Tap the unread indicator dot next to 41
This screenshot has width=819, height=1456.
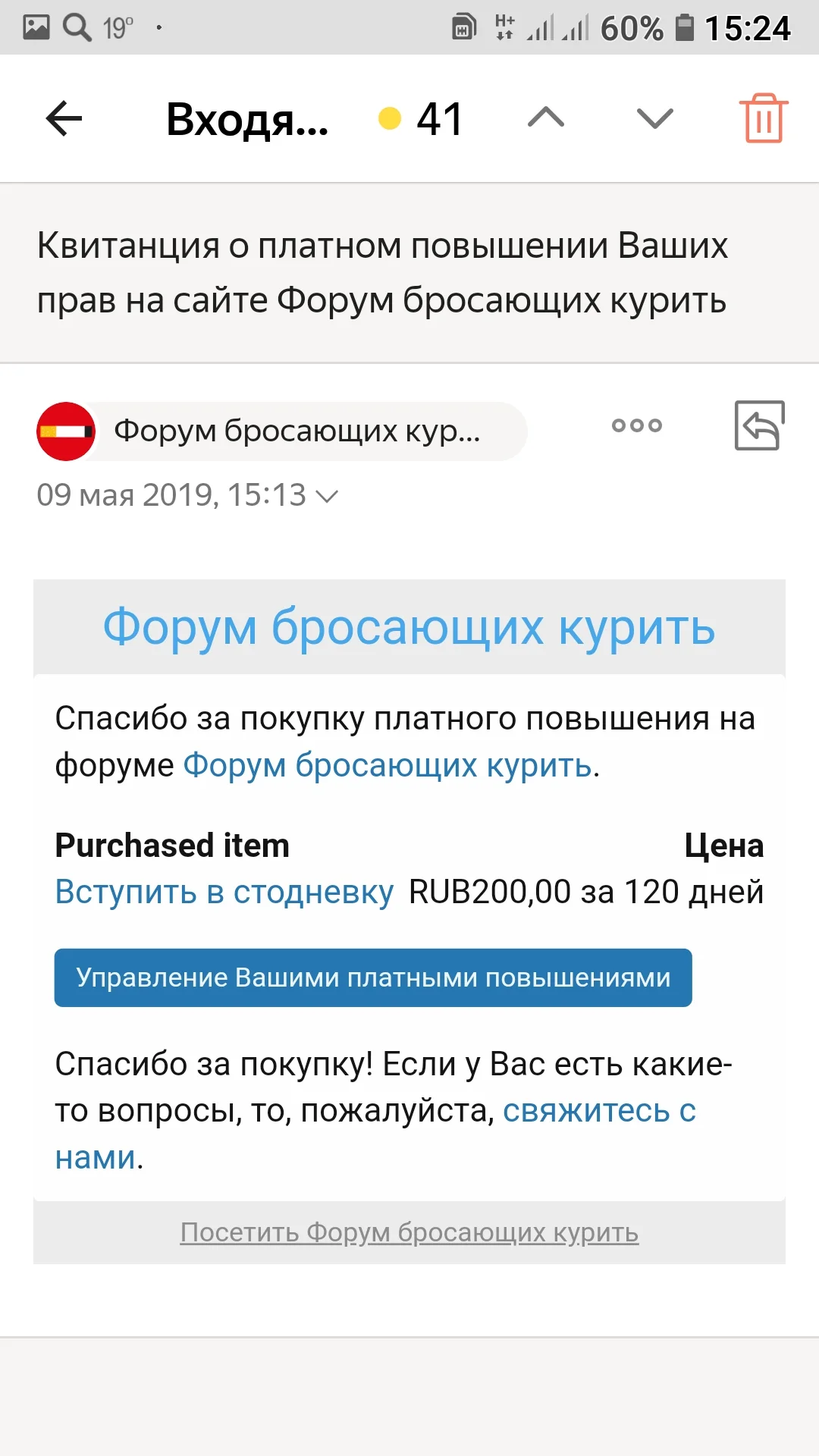point(389,118)
